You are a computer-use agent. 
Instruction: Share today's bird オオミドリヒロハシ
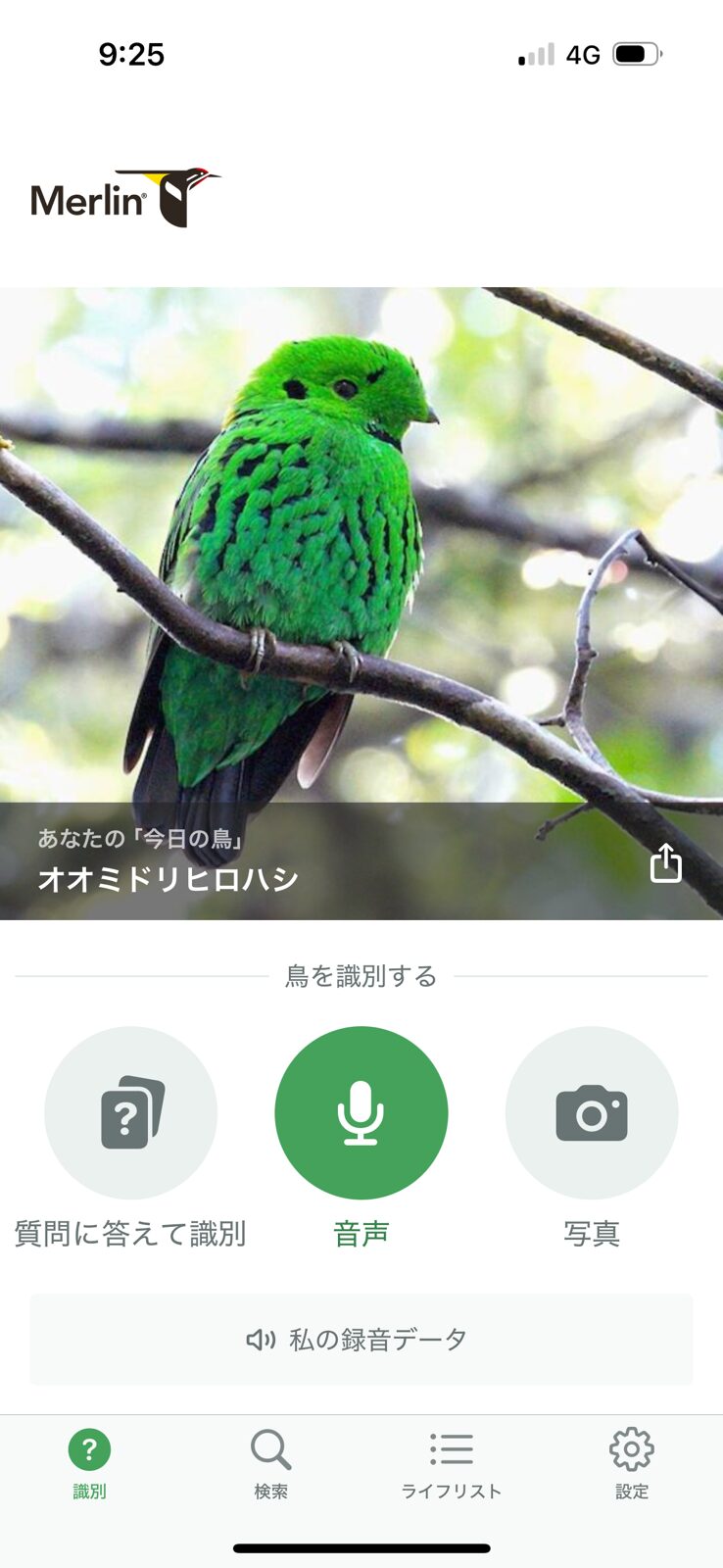point(665,863)
